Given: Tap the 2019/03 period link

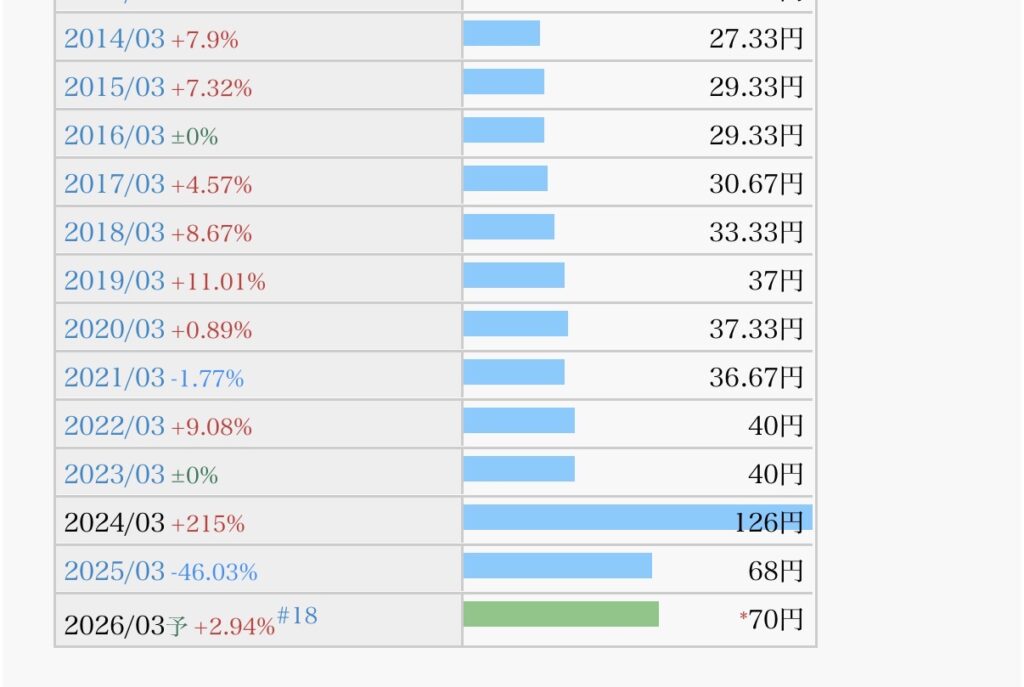Looking at the screenshot, I should click(x=114, y=281).
